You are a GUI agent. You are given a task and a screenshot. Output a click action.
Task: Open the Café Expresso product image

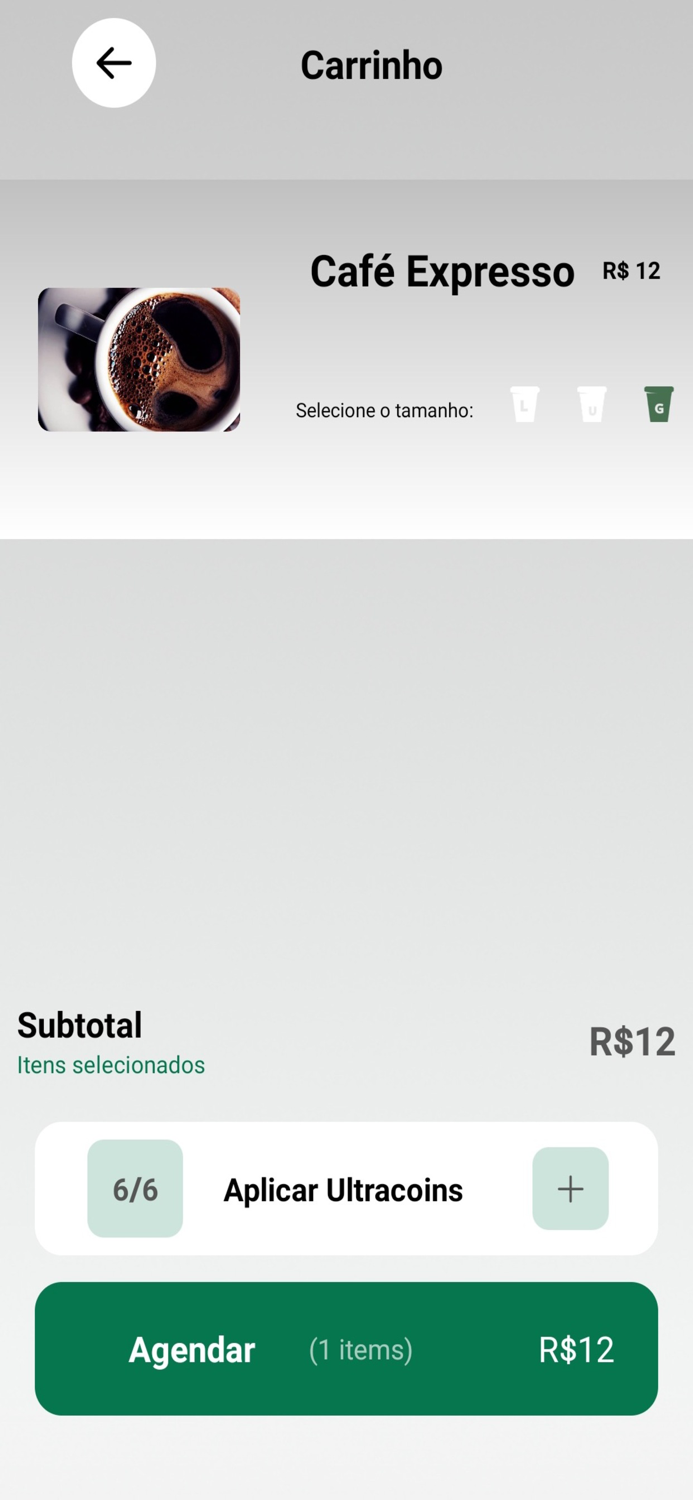[139, 360]
